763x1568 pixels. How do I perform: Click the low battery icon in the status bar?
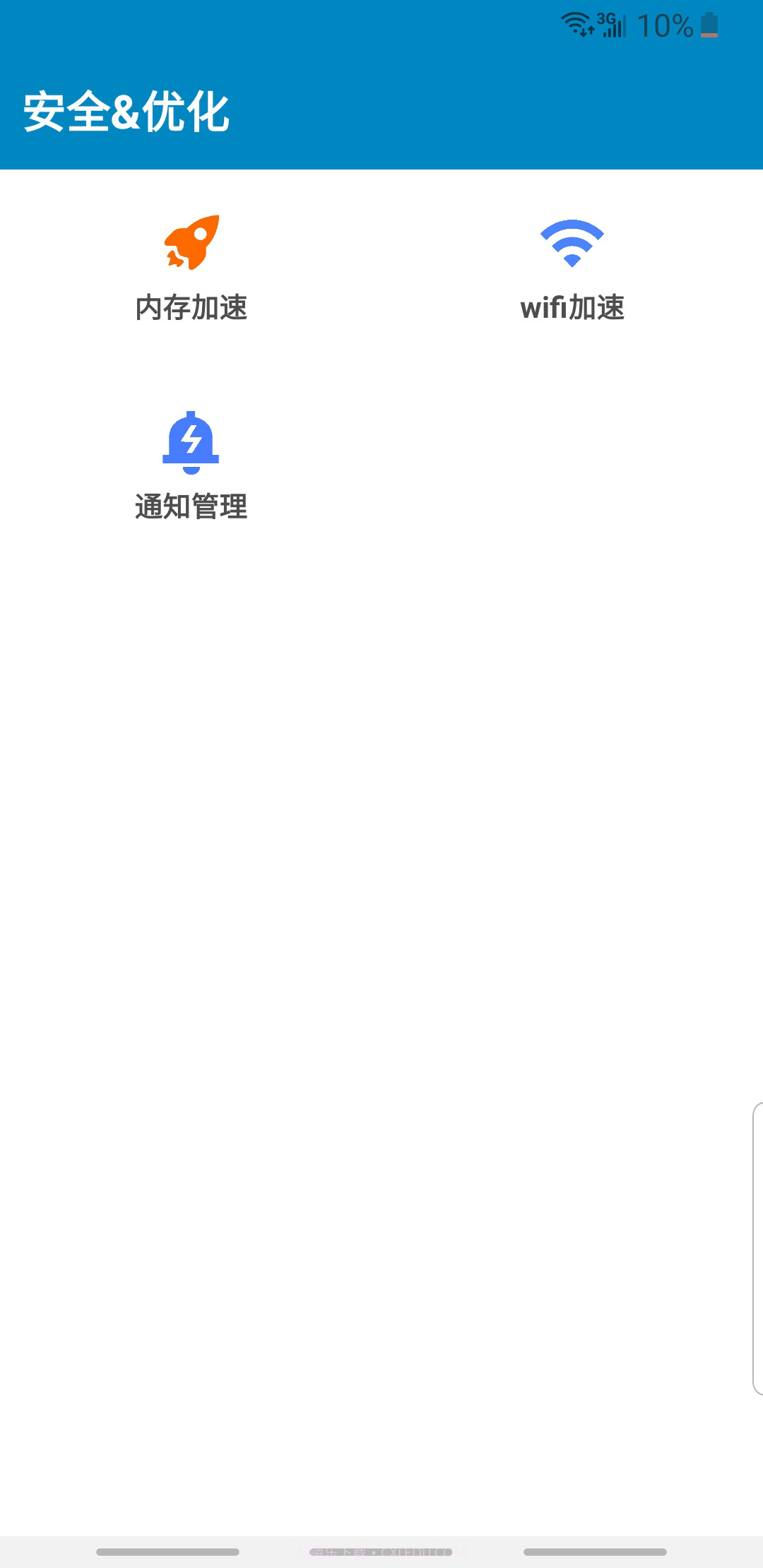(x=709, y=25)
